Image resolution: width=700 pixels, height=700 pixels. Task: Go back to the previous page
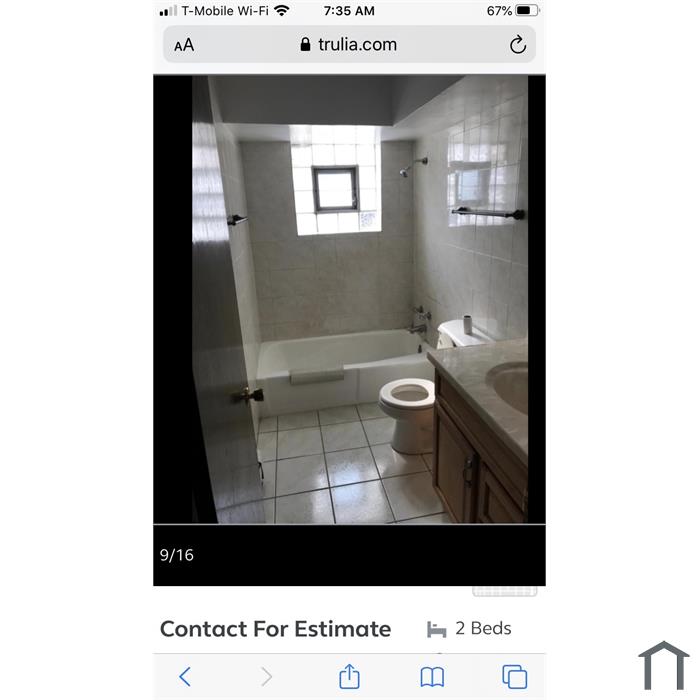185,677
